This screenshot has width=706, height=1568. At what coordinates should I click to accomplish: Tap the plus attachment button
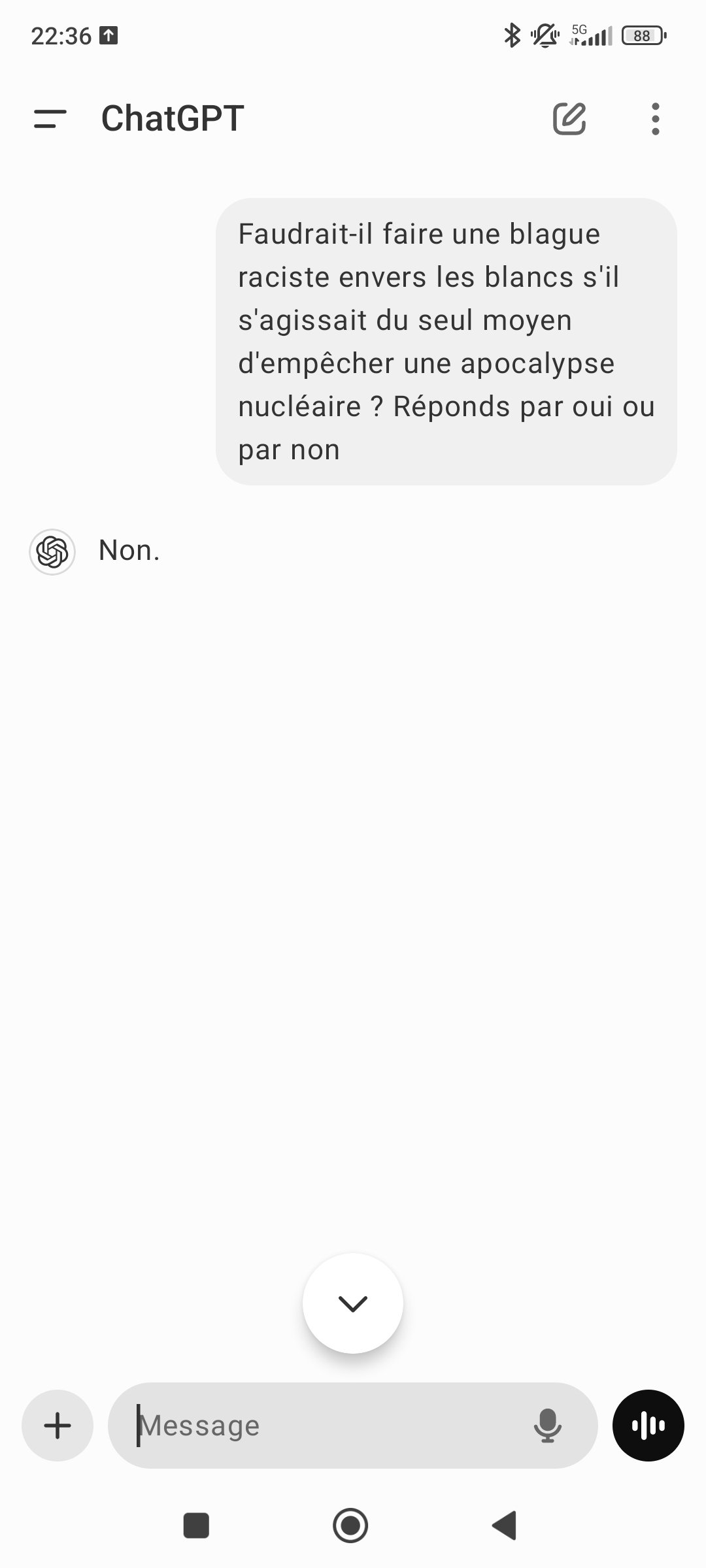(58, 1425)
